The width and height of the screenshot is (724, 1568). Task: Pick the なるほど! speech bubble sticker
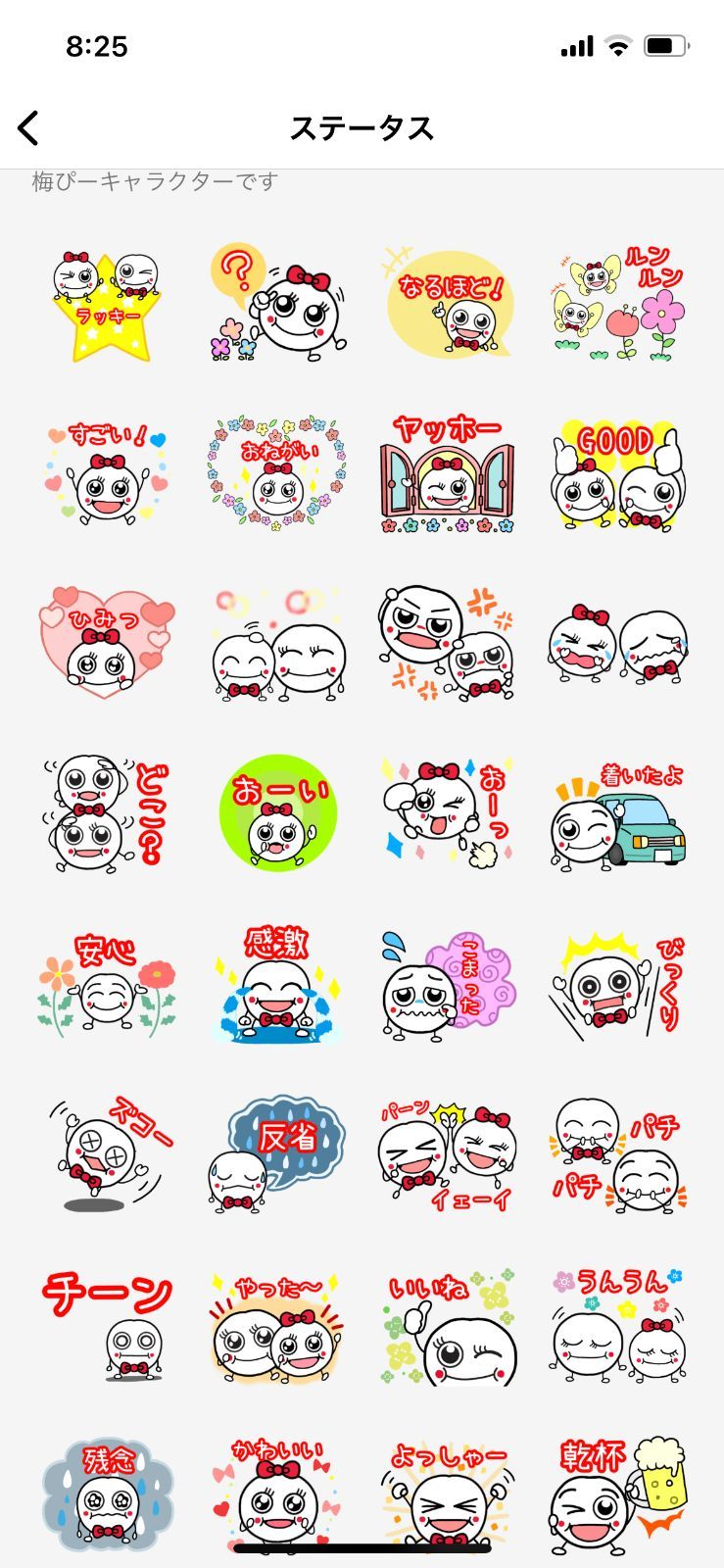(x=447, y=303)
